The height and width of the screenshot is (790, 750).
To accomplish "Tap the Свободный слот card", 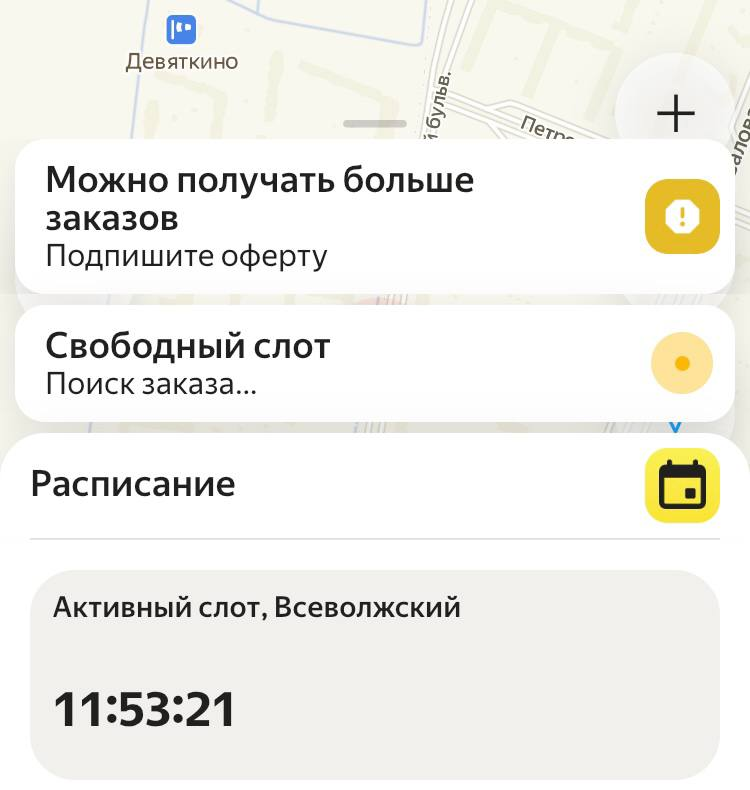I will point(300,360).
